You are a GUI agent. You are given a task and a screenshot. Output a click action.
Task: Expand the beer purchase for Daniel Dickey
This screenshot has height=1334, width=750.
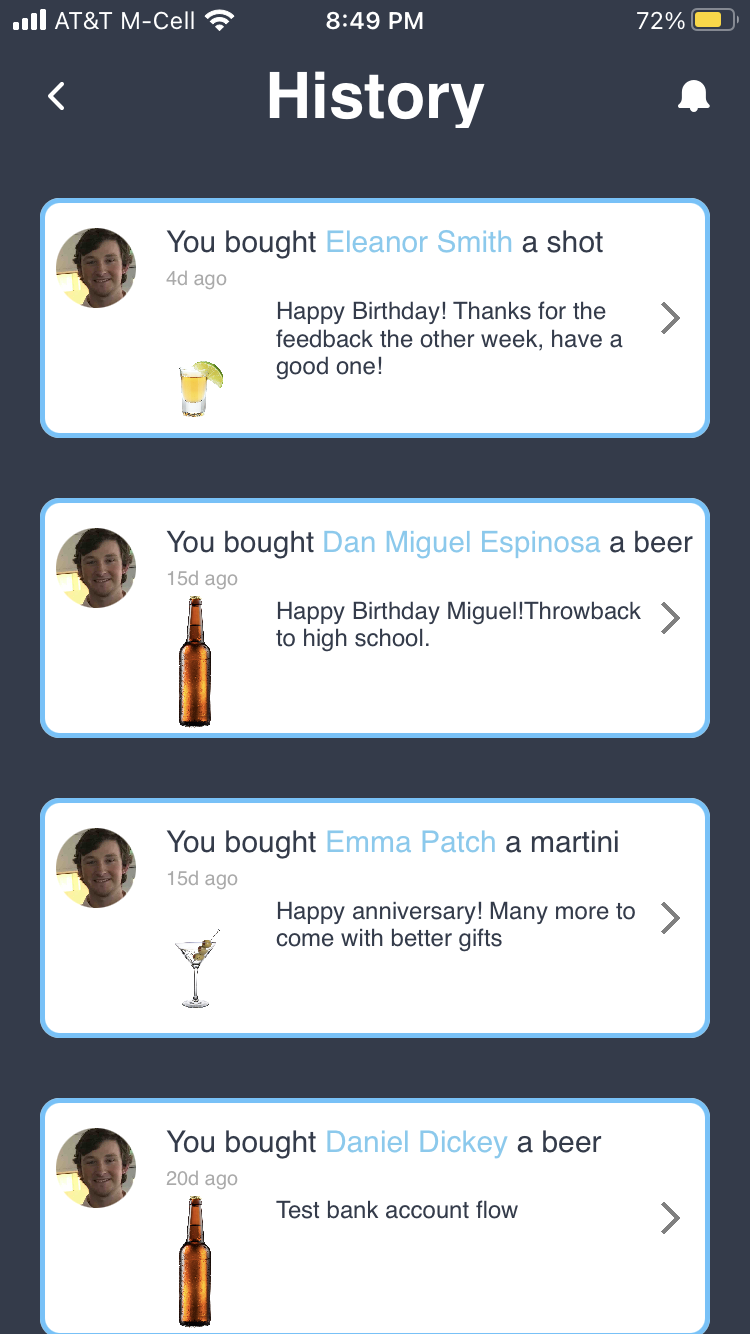[670, 1218]
